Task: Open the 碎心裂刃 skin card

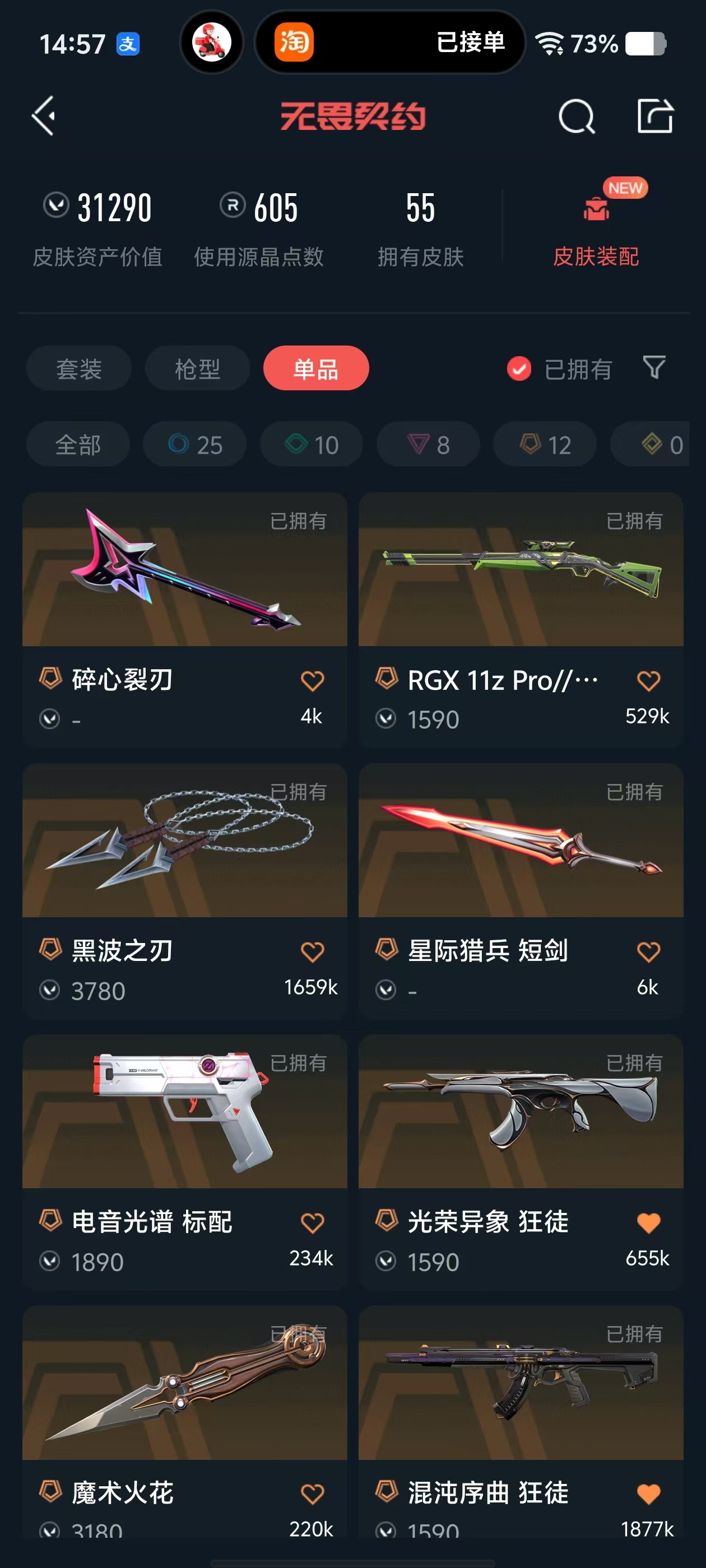Action: 184,620
